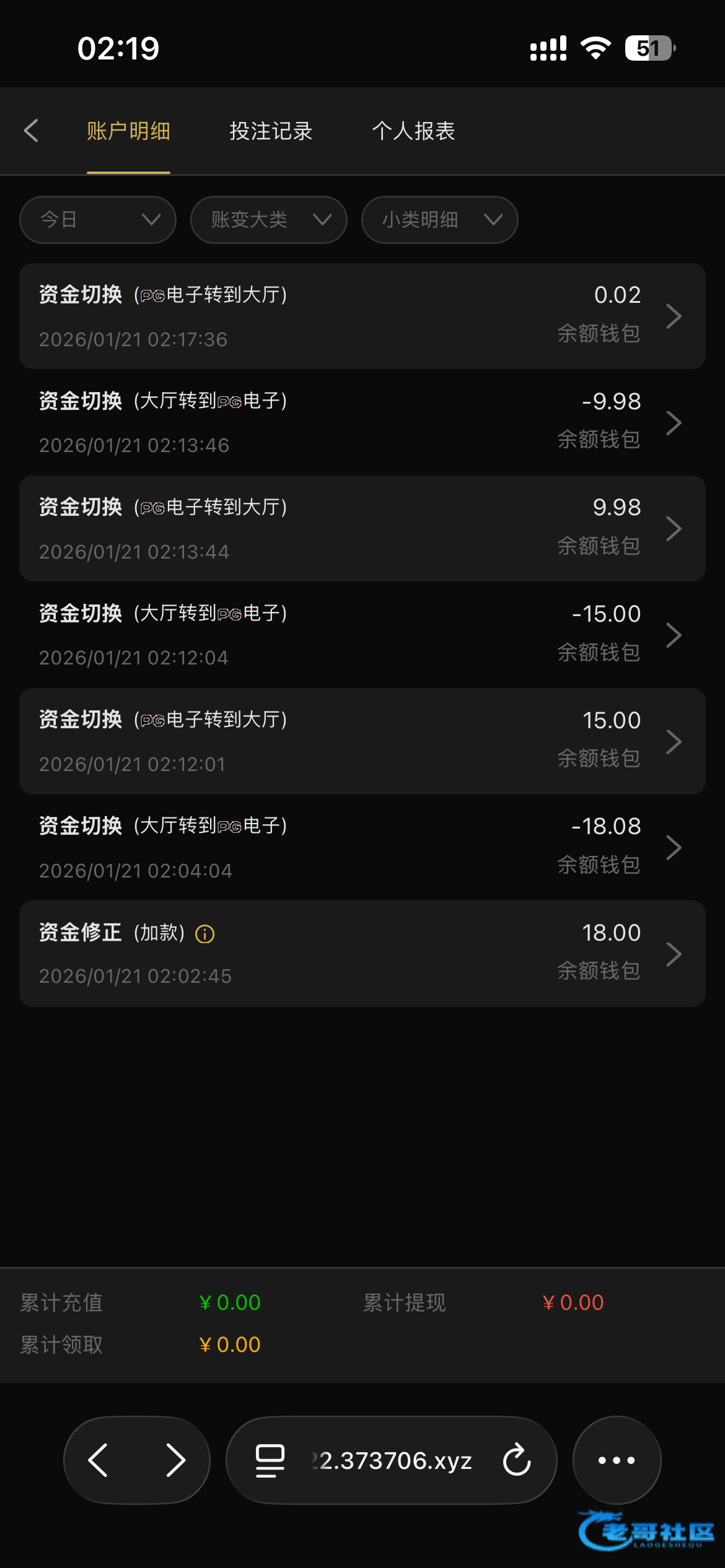This screenshot has height=1568, width=725.
Task: Go back using the top-left arrow
Action: click(x=31, y=131)
